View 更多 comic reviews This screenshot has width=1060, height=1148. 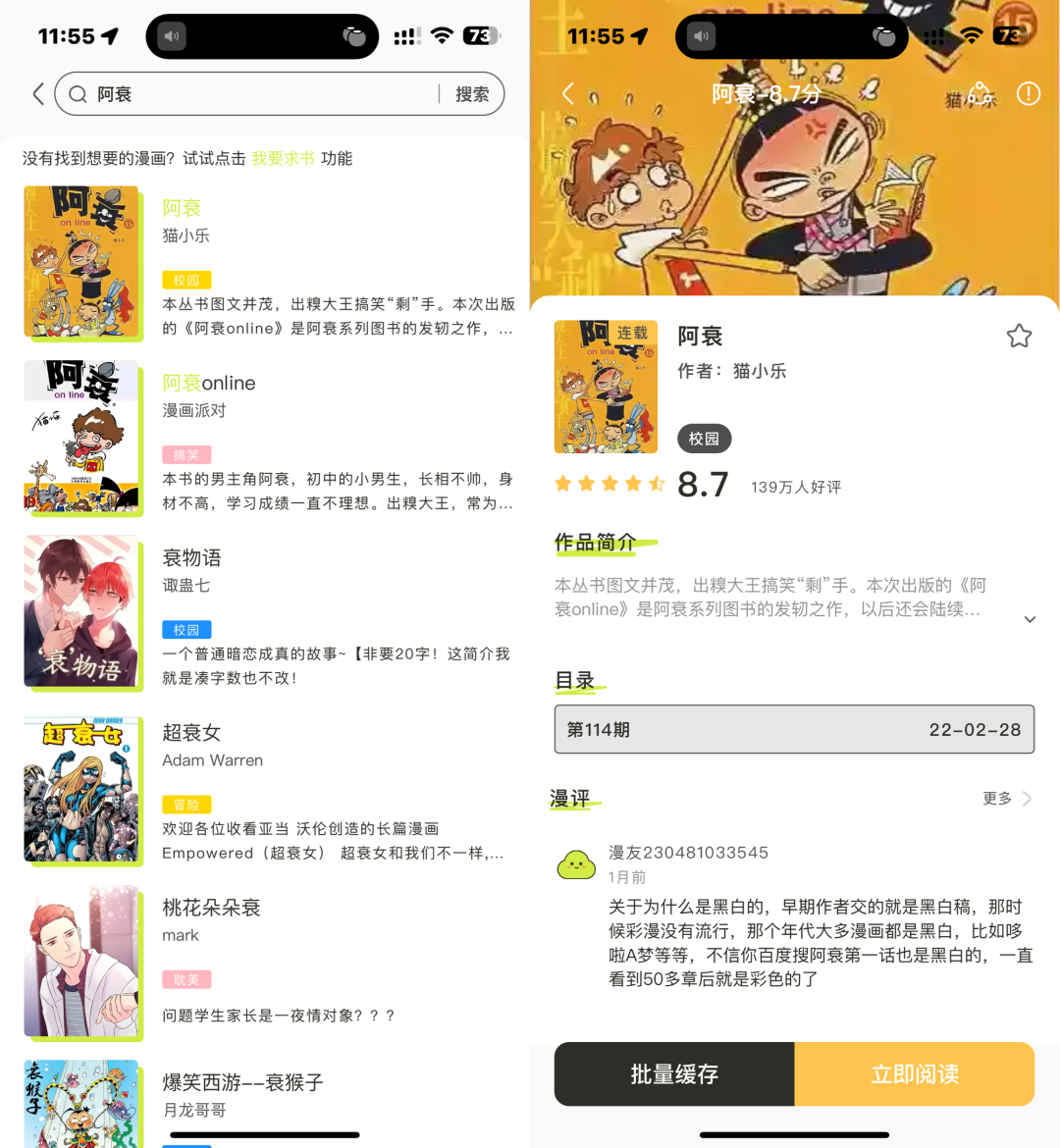(x=1007, y=799)
